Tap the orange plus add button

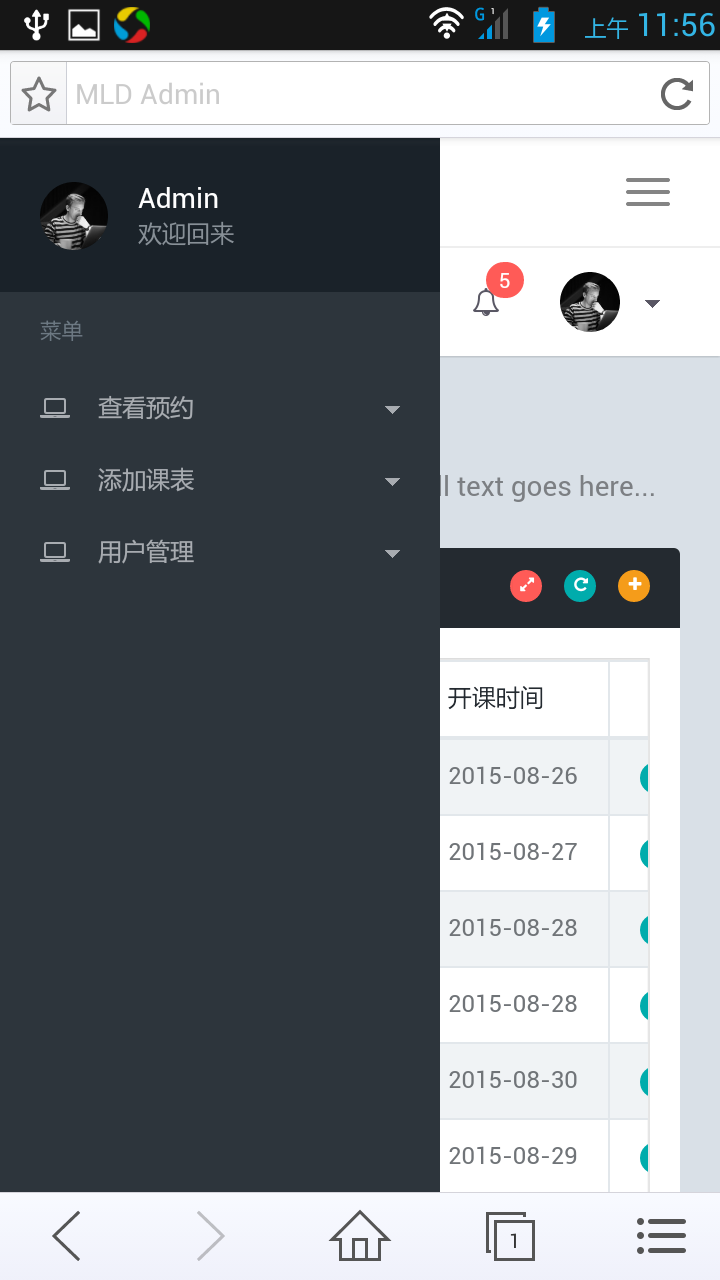(x=634, y=586)
